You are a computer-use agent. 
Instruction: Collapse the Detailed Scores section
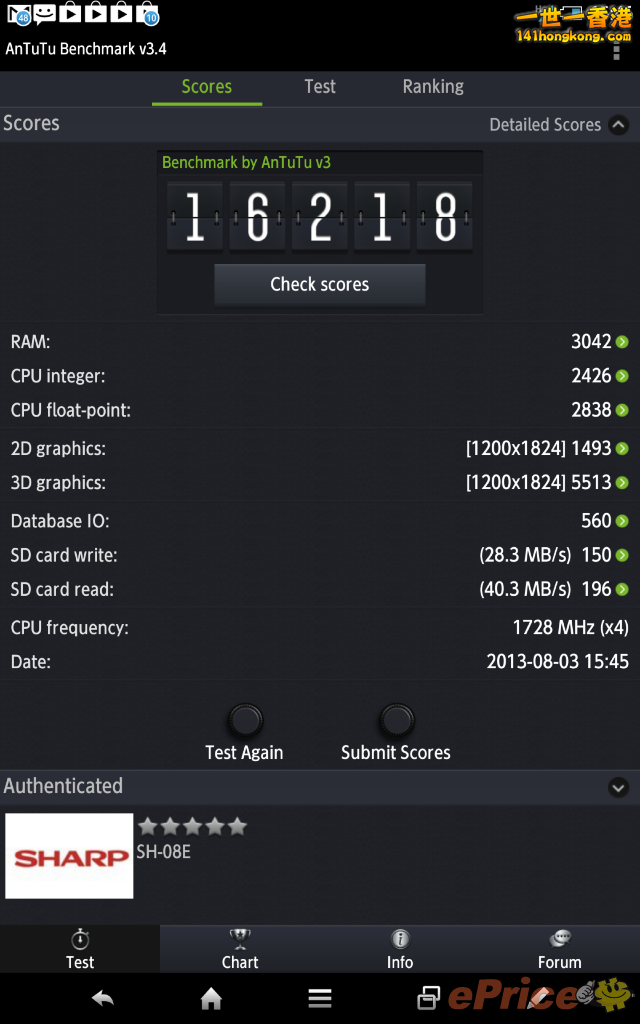pos(618,125)
